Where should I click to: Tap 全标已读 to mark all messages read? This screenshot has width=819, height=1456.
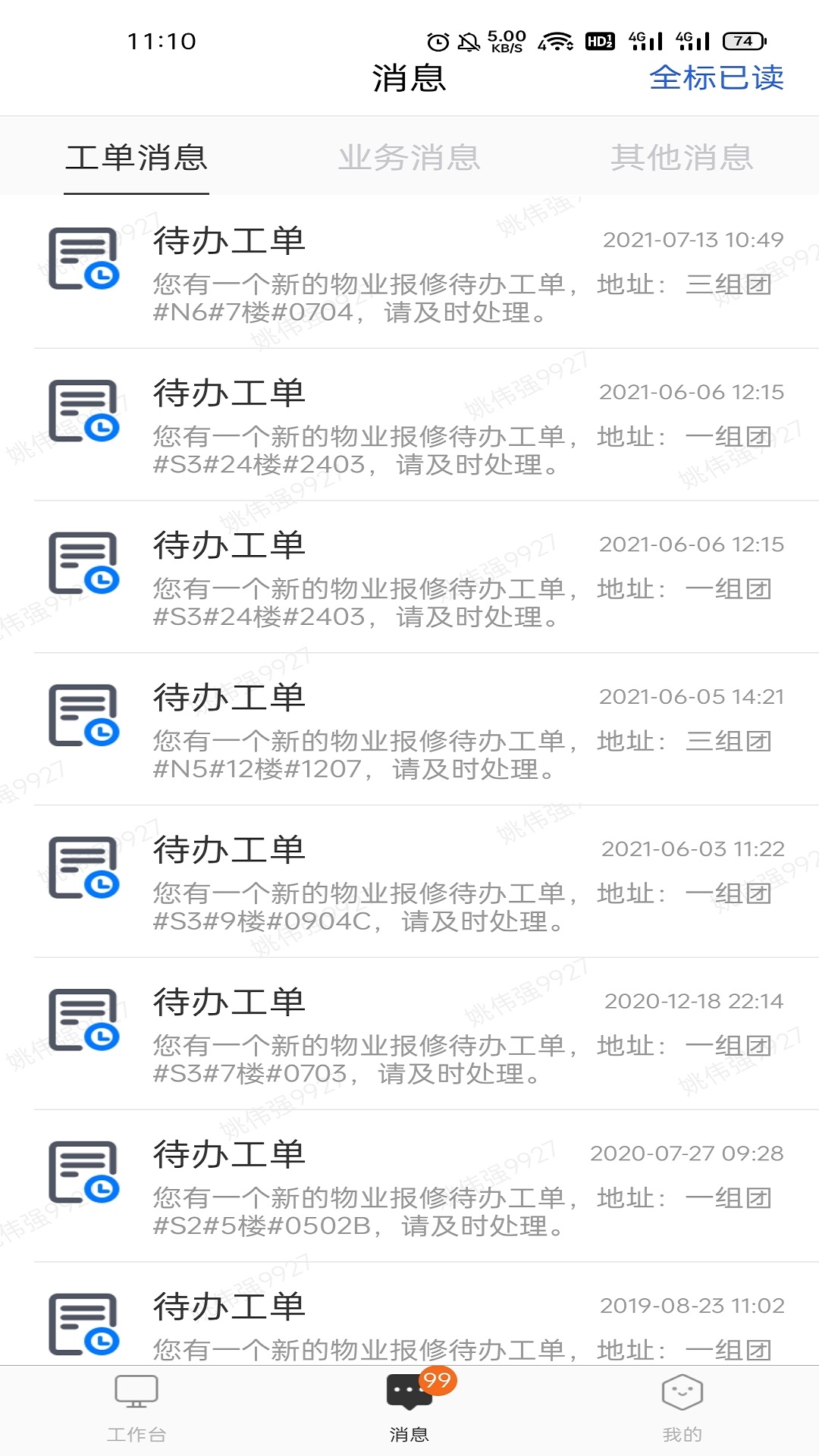[x=717, y=80]
